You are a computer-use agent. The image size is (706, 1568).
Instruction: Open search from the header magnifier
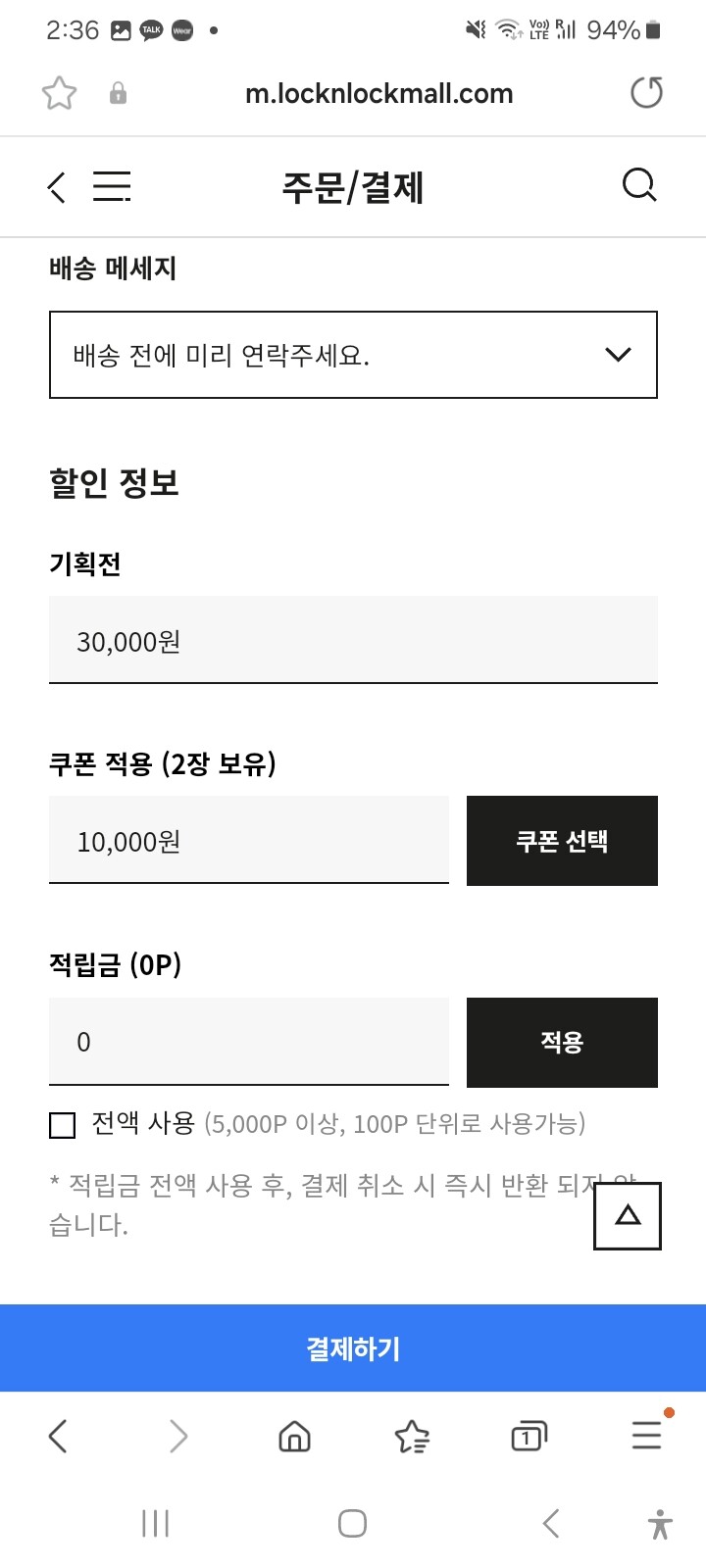click(639, 184)
